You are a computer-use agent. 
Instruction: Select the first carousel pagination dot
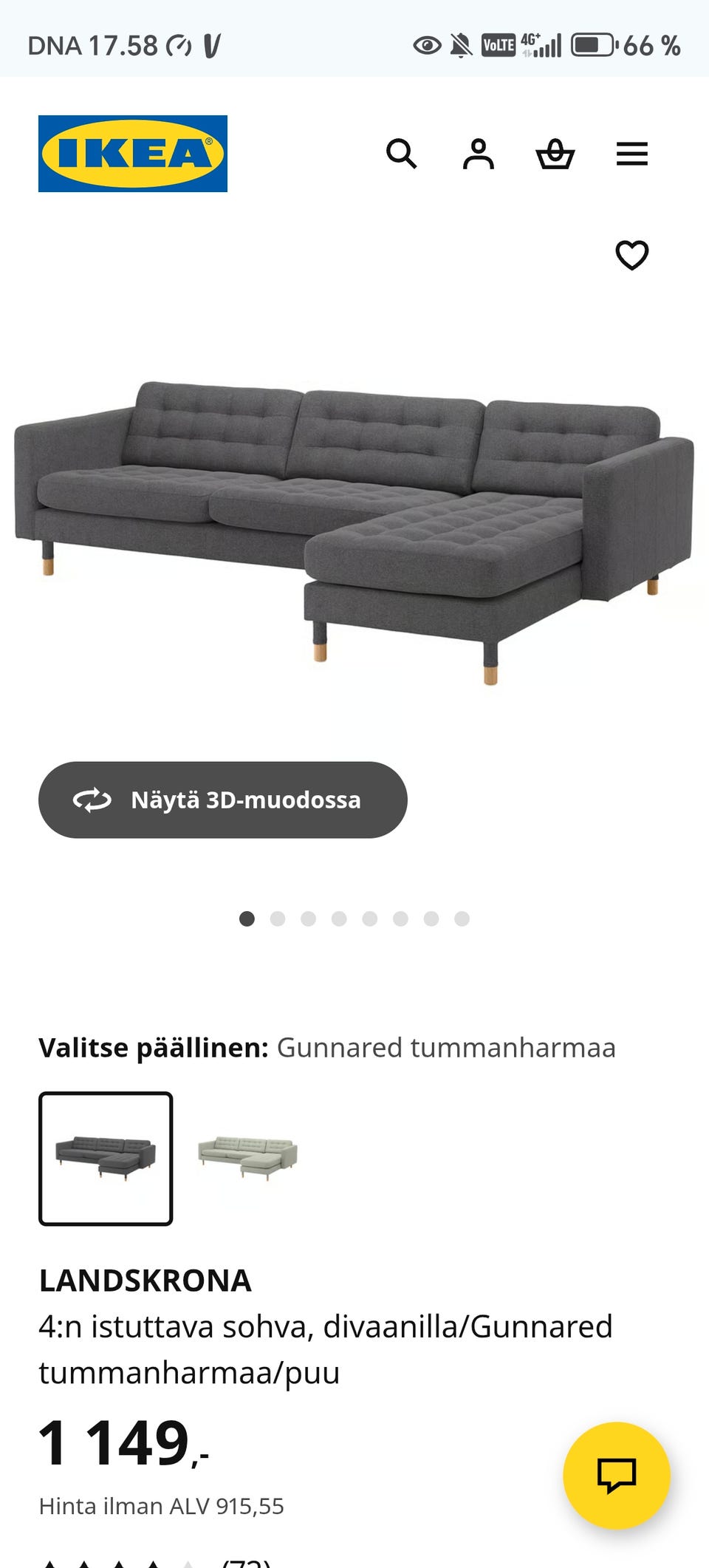[247, 918]
